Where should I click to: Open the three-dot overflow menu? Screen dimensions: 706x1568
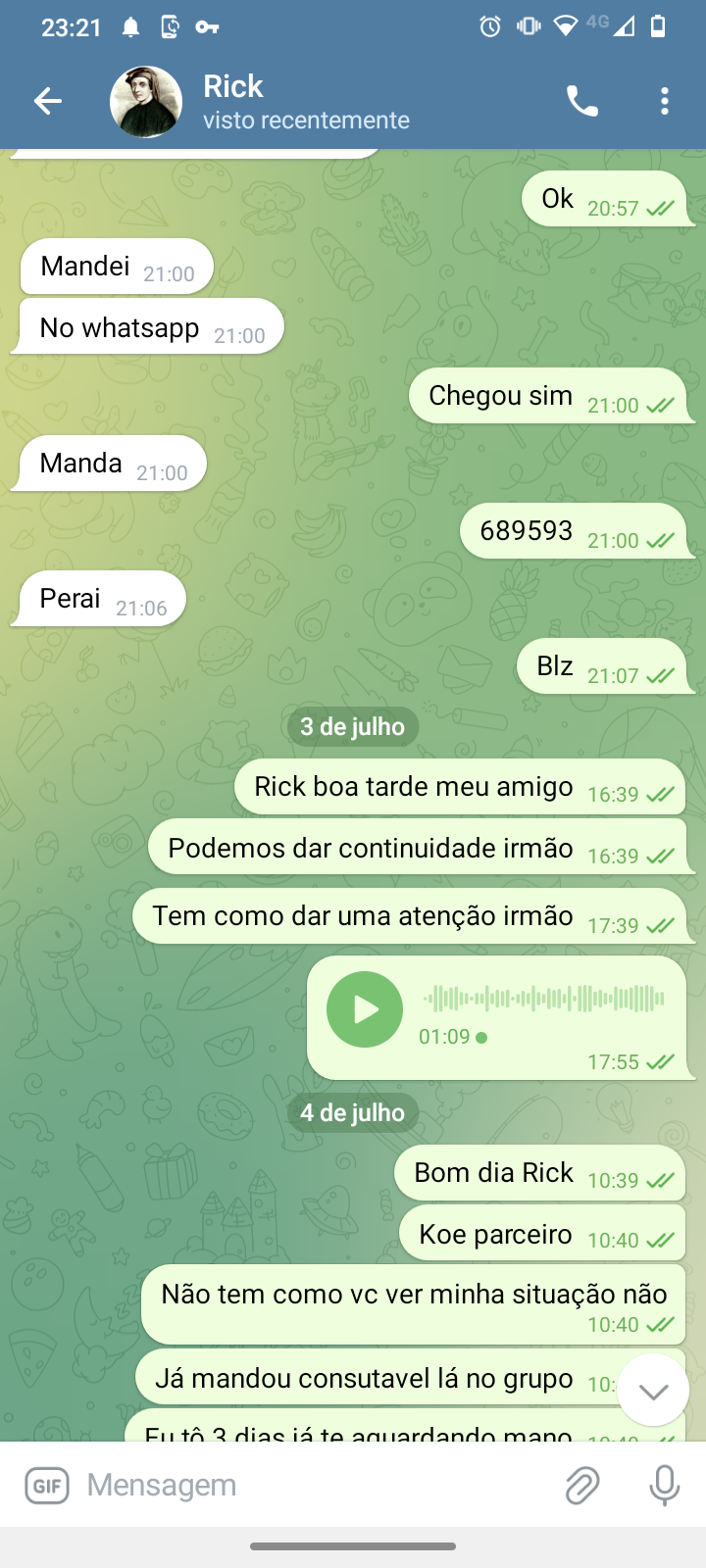(665, 101)
